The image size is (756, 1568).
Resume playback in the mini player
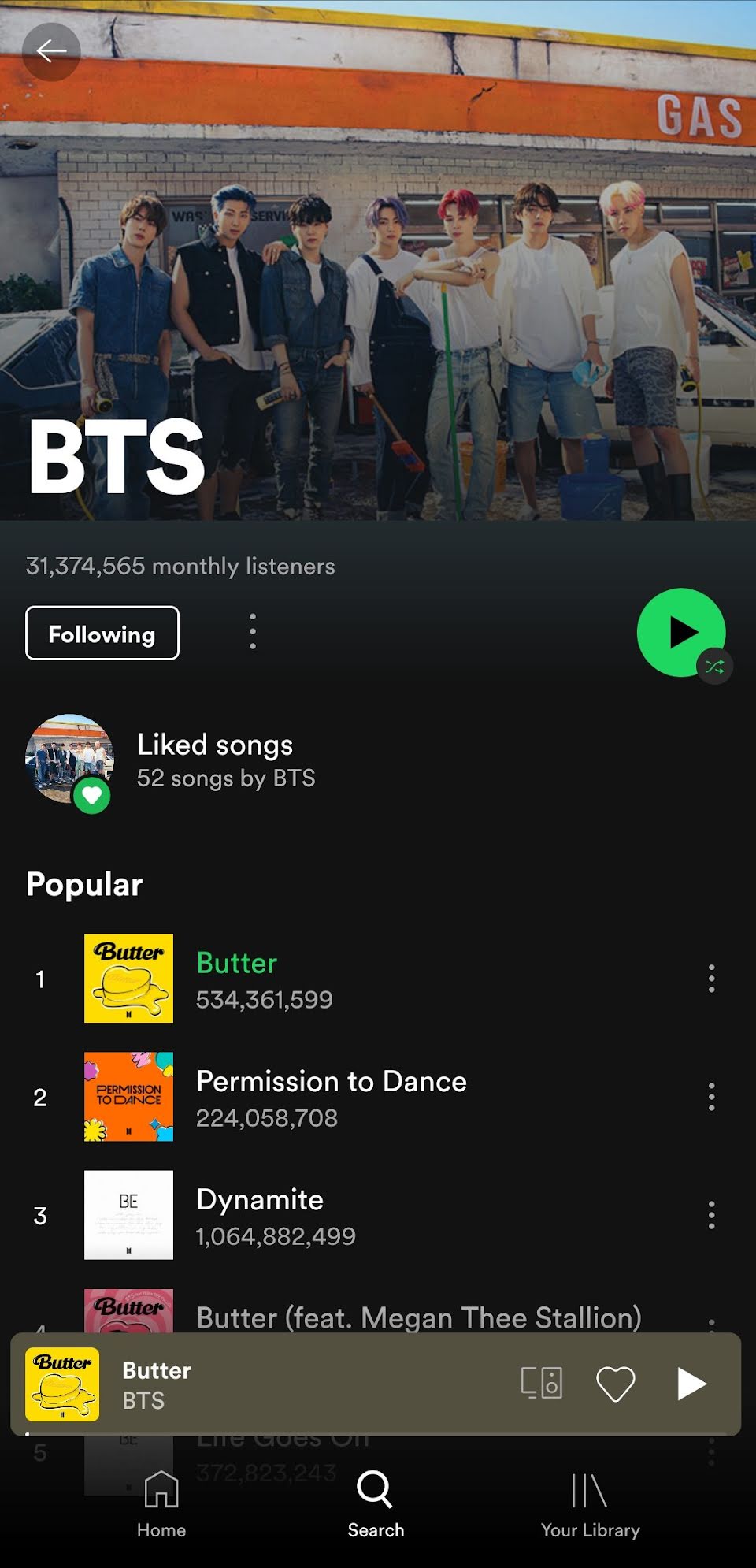tap(691, 1384)
